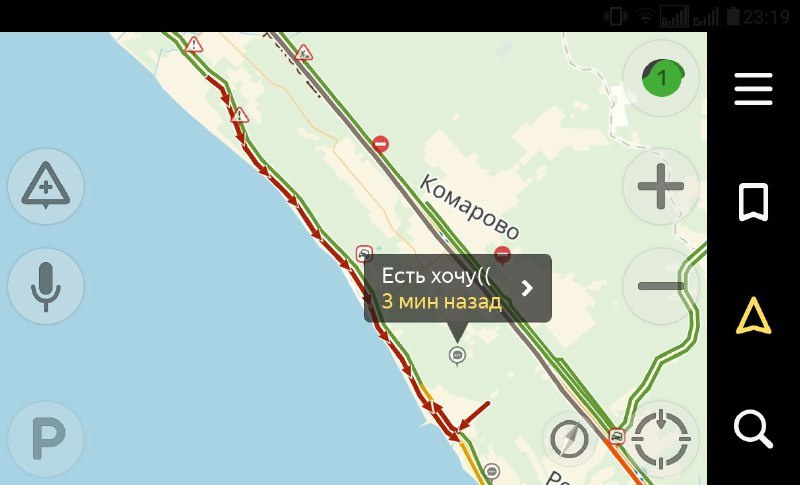Zoom out of the map
Screen dimensions: 800x485
click(x=660, y=286)
